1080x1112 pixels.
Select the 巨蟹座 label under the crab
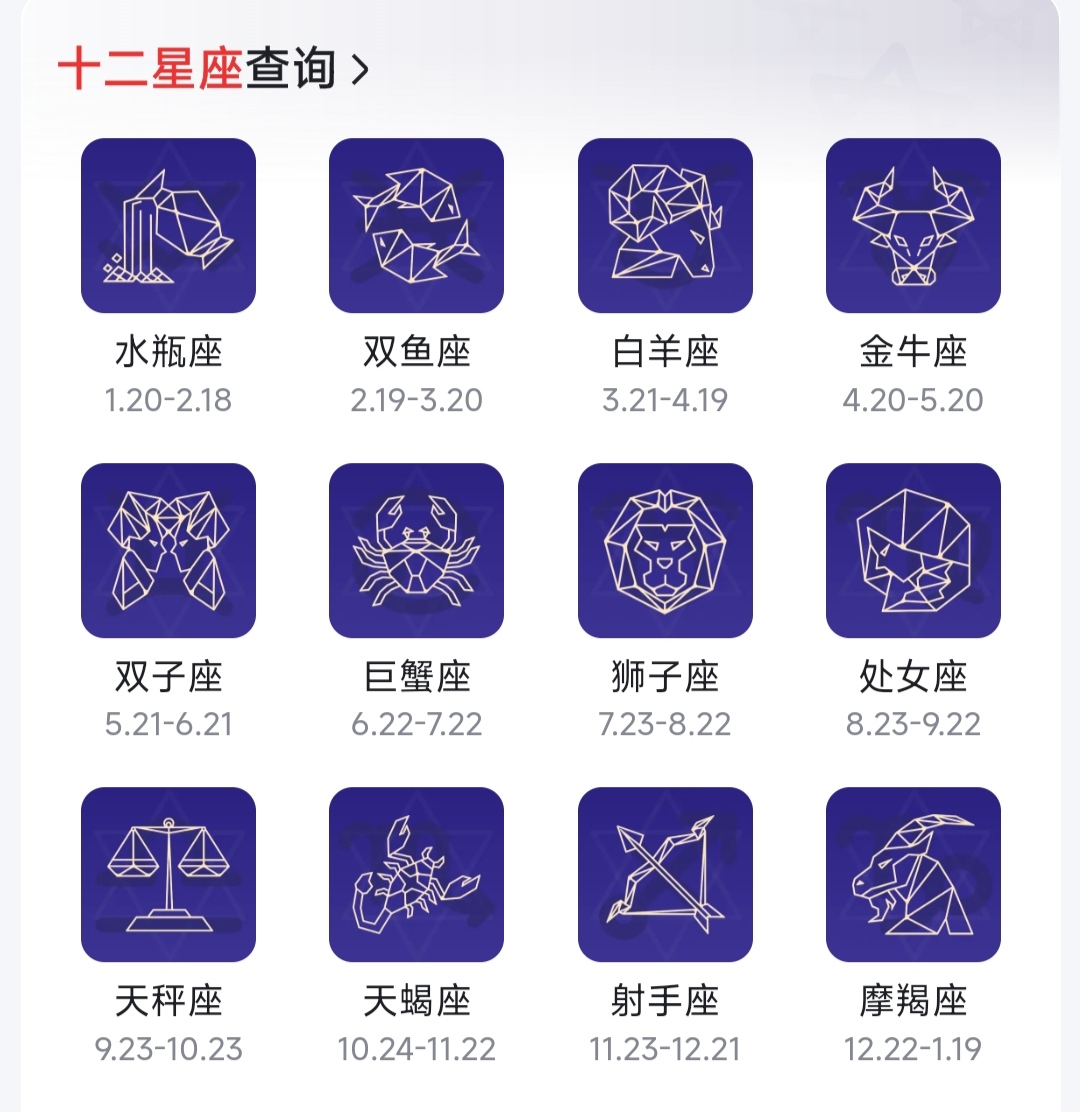(x=417, y=678)
